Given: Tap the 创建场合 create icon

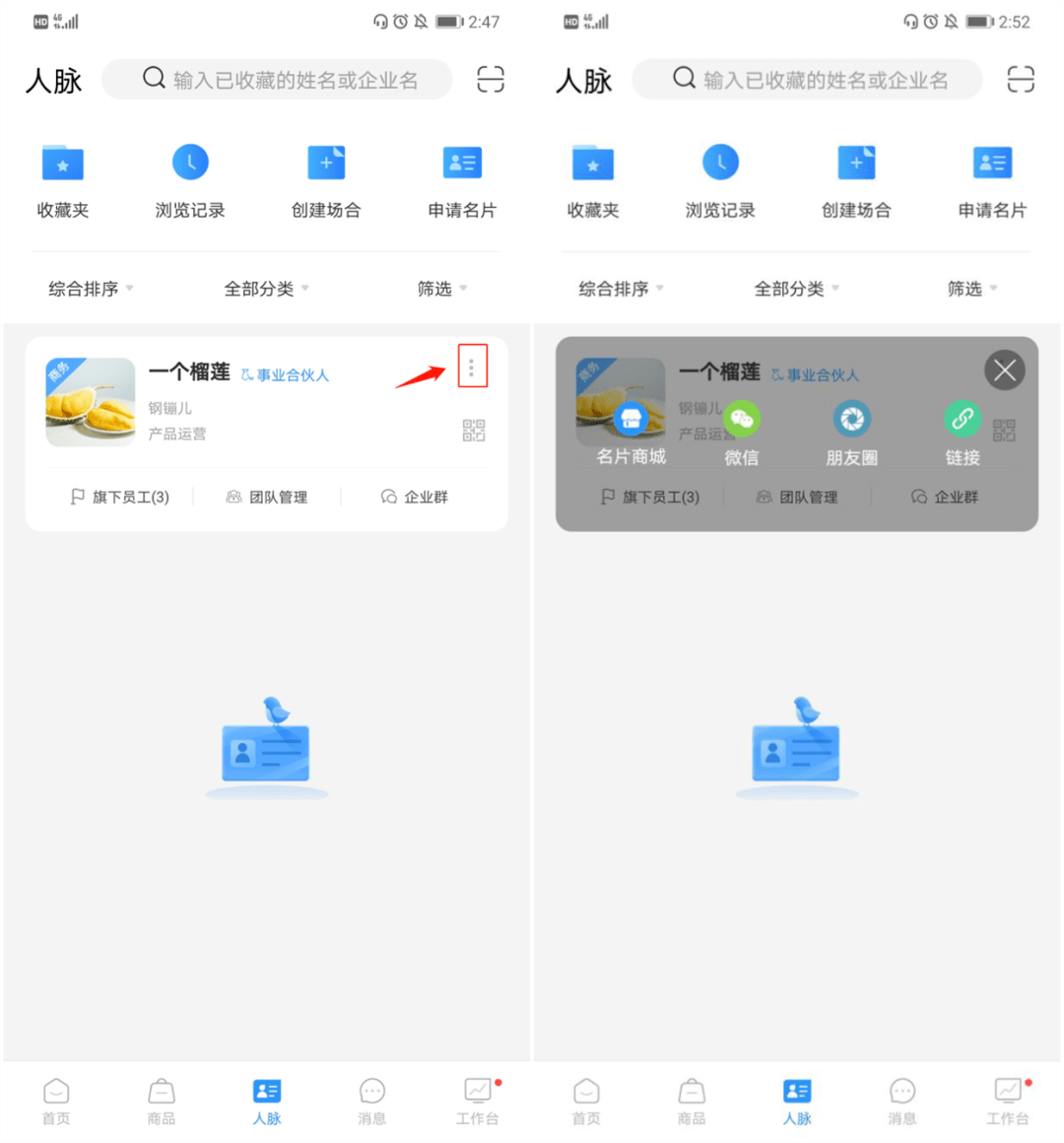Looking at the screenshot, I should [x=326, y=163].
